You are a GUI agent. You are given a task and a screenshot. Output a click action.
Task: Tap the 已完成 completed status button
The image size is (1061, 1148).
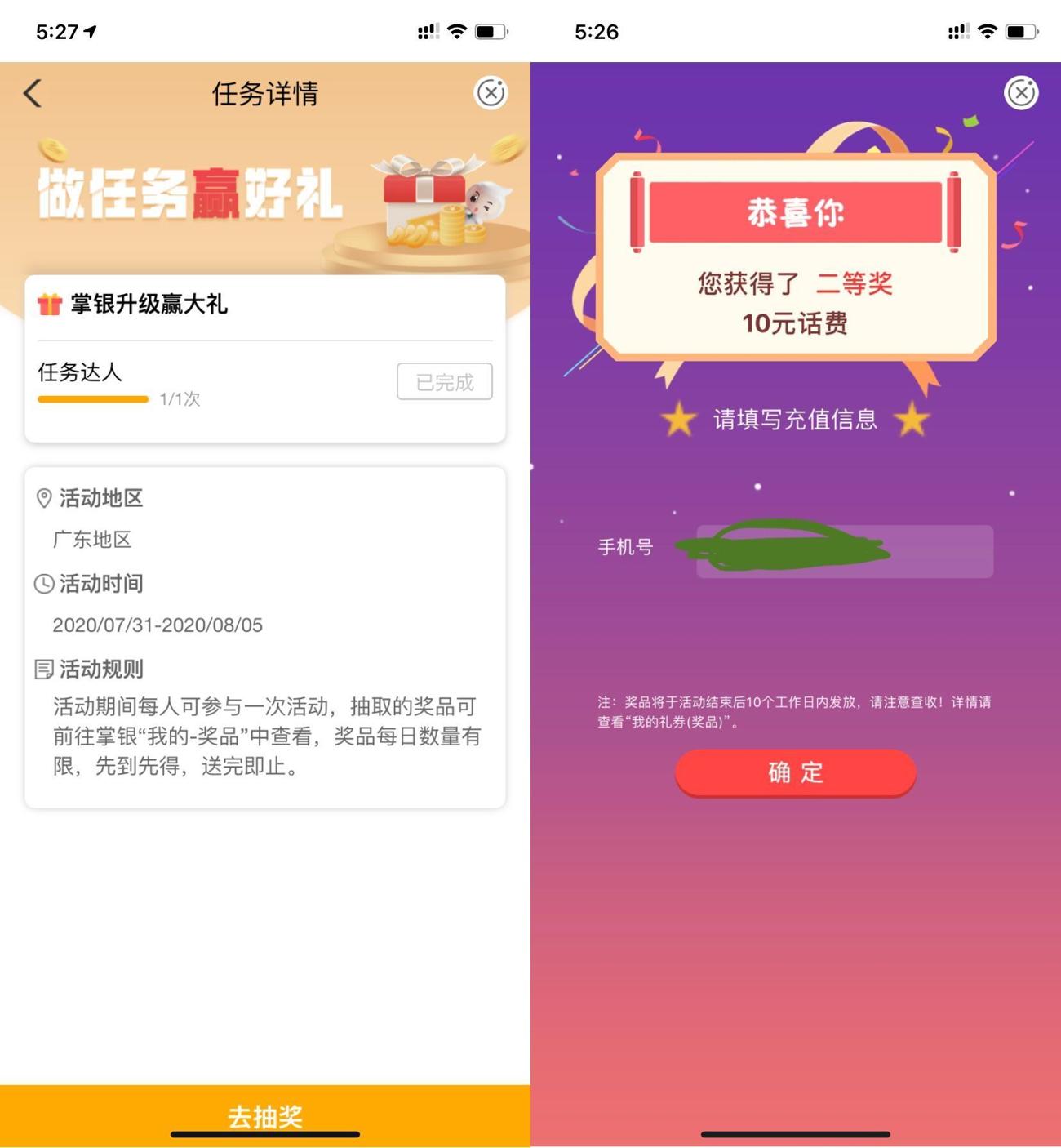click(444, 381)
